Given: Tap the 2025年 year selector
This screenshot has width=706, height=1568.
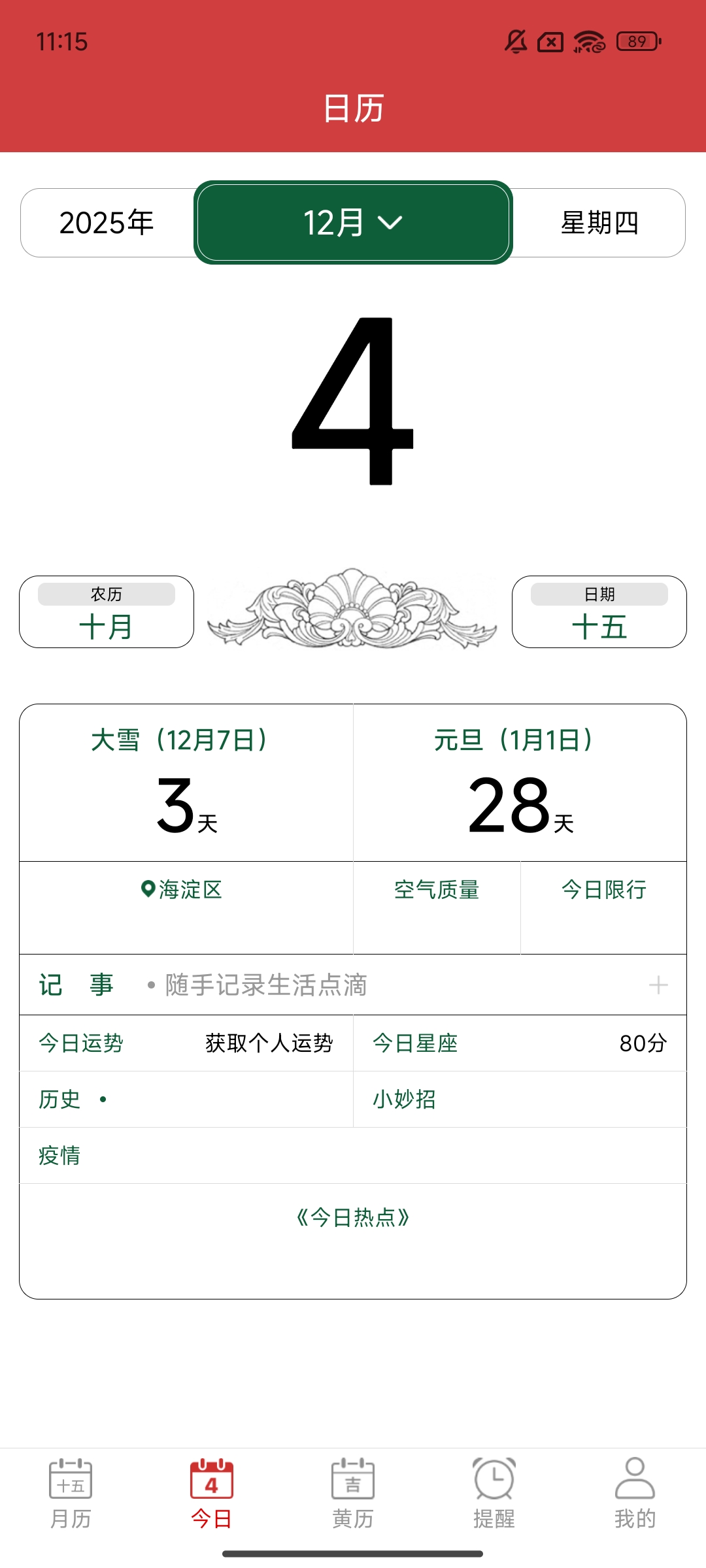Looking at the screenshot, I should pyautogui.click(x=107, y=223).
